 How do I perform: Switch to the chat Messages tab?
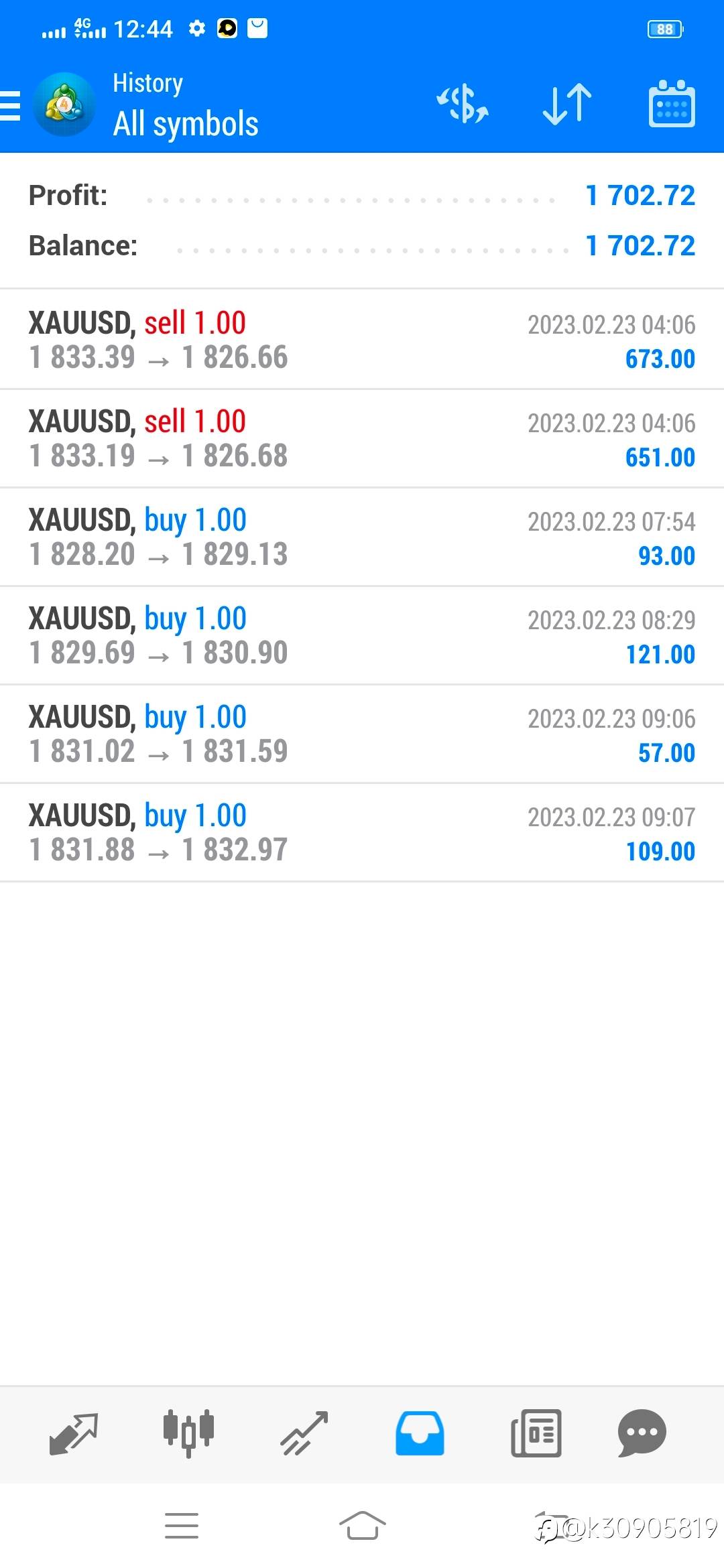tap(642, 1433)
